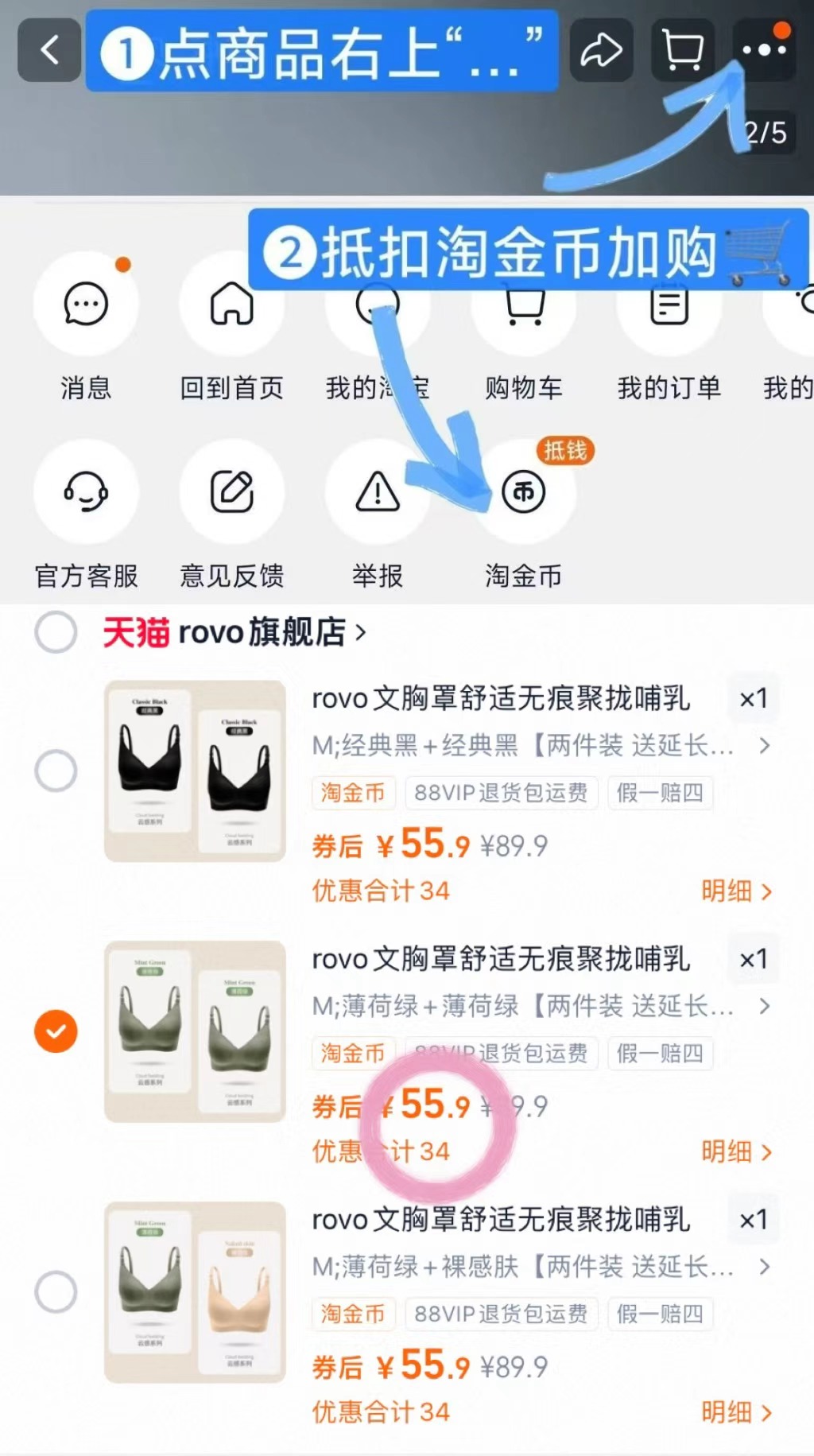This screenshot has height=1456, width=814.
Task: Tap the 举报 report icon
Action: (376, 493)
